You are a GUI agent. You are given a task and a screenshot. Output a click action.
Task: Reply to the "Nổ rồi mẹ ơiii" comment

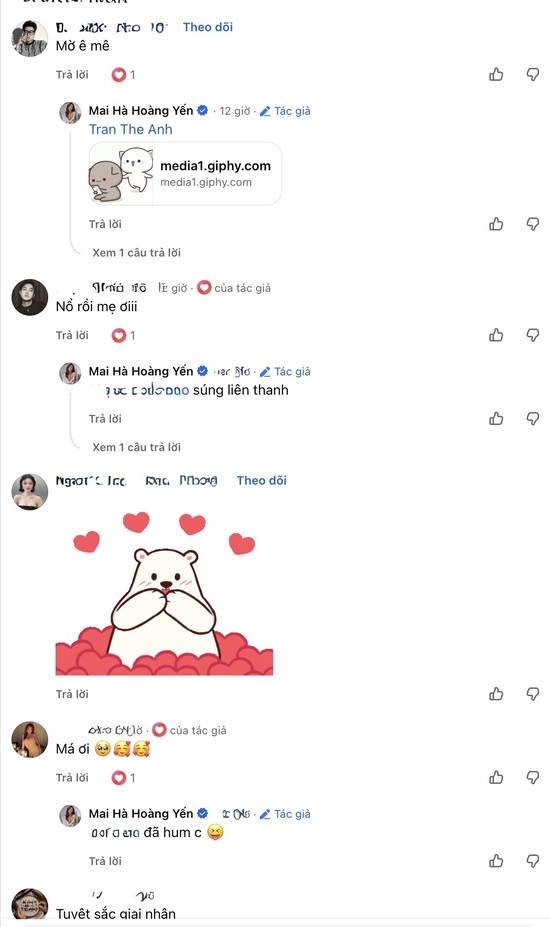[x=72, y=335]
